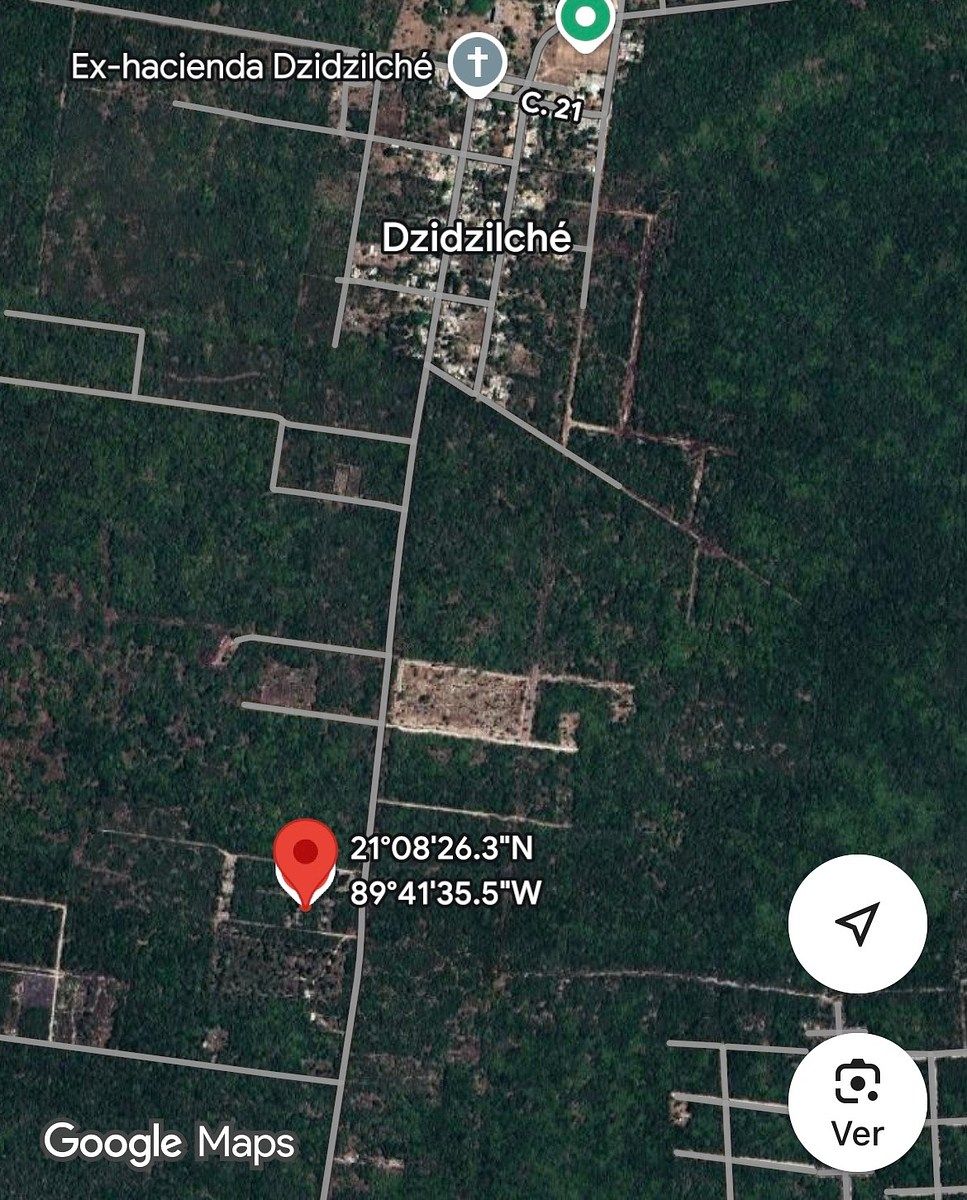Tap the green place marker near C. 21
This screenshot has height=1200, width=967.
[x=585, y=20]
